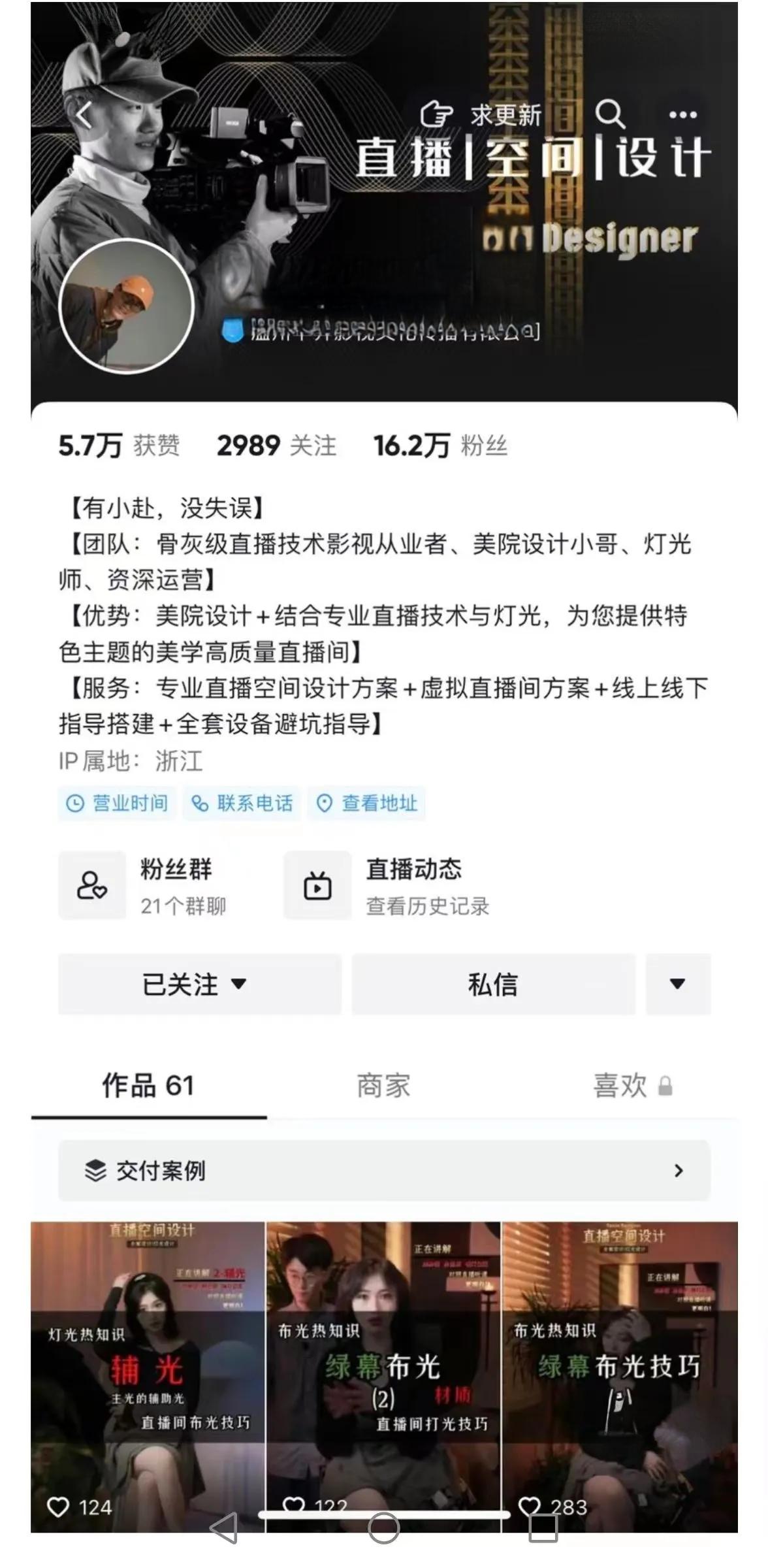This screenshot has height=1568, width=768.
Task: Expand the arrow next to 私信
Action: pos(678,984)
